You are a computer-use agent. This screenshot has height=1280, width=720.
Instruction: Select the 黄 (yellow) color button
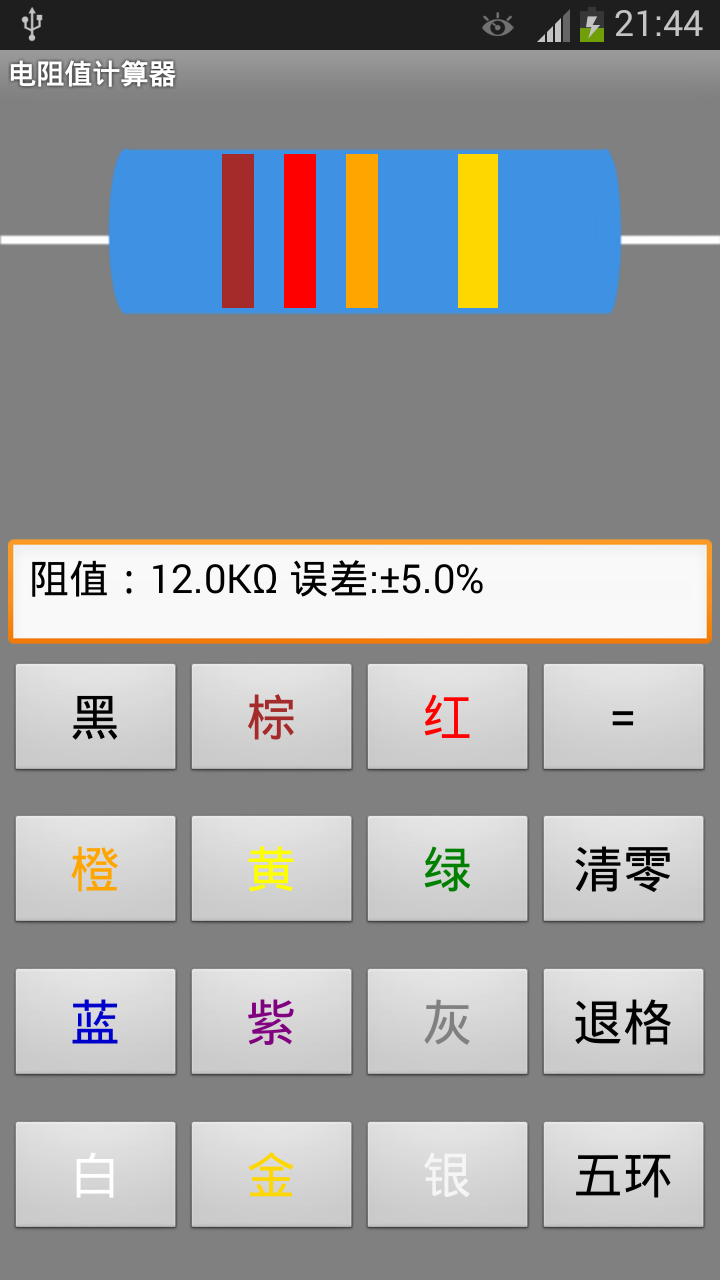tap(271, 868)
